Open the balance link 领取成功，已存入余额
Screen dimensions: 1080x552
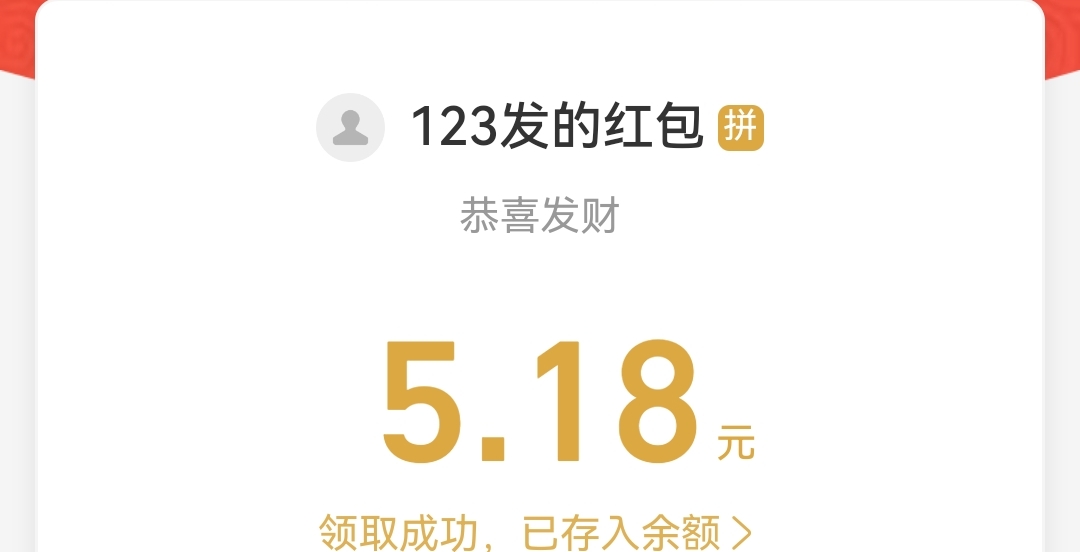535,532
